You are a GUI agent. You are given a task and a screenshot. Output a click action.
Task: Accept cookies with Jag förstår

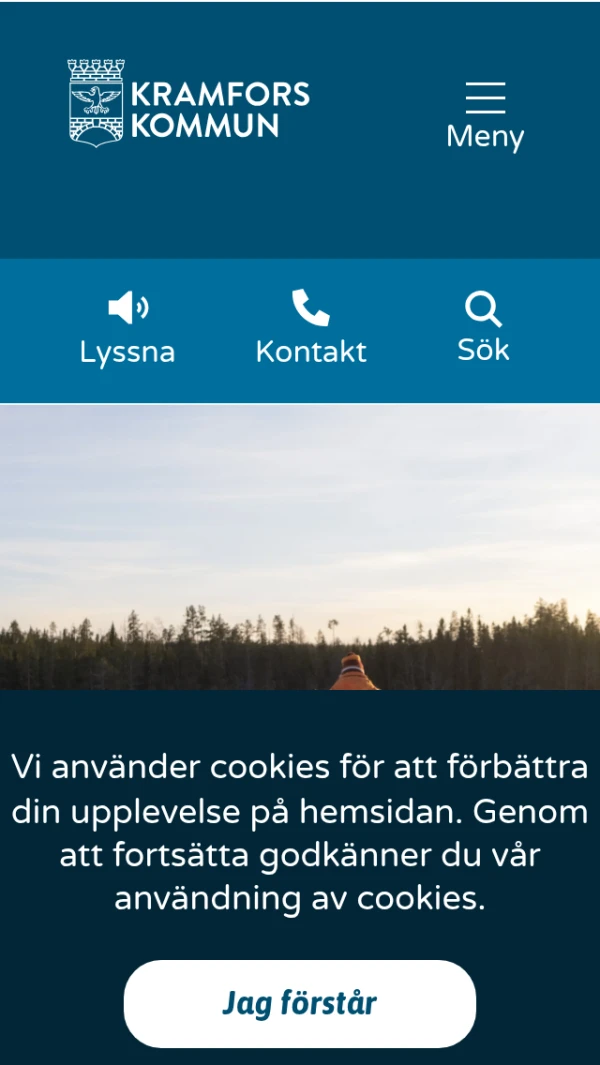[299, 1003]
